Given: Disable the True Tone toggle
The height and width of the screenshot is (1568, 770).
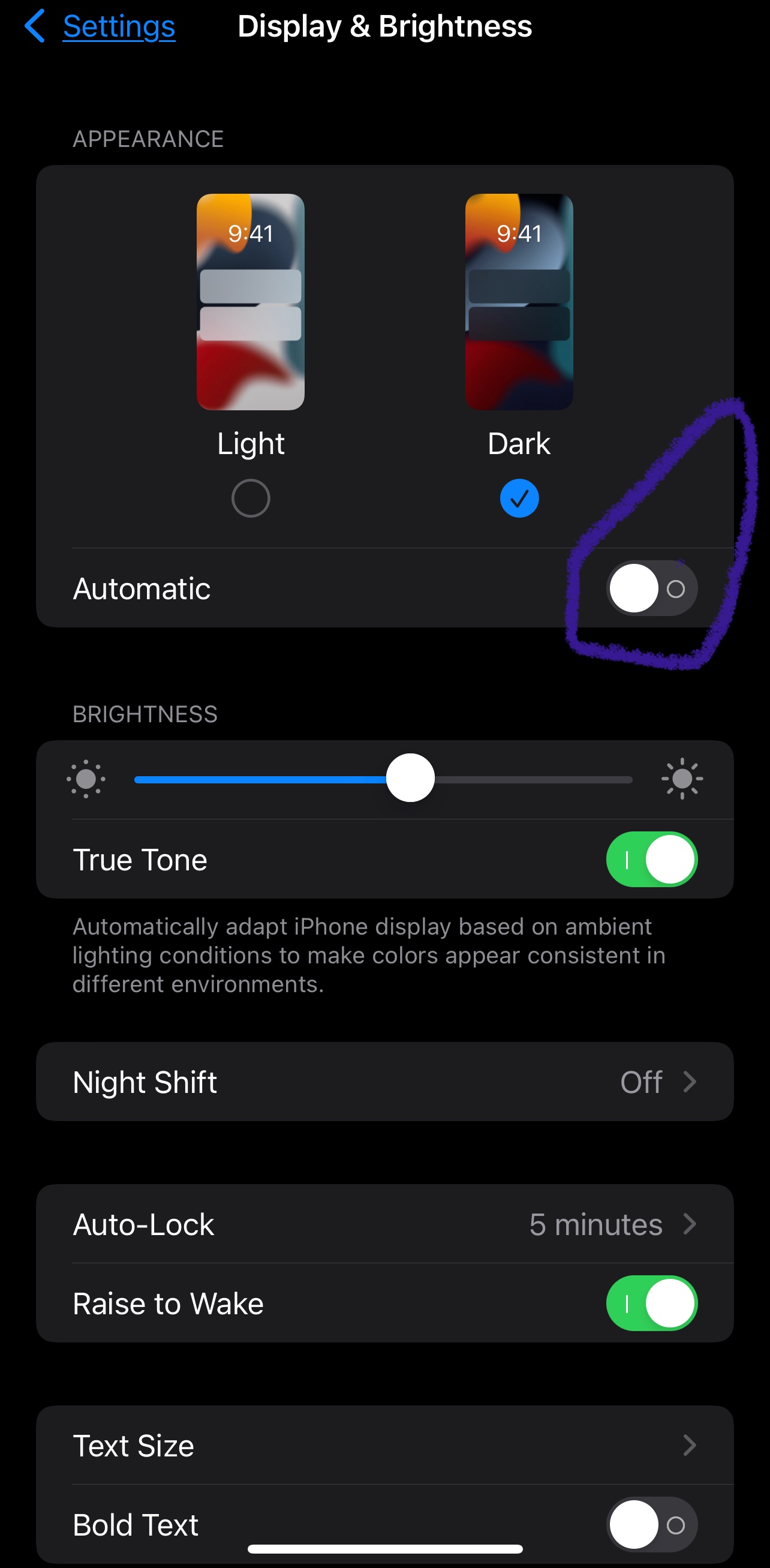Looking at the screenshot, I should [x=651, y=860].
